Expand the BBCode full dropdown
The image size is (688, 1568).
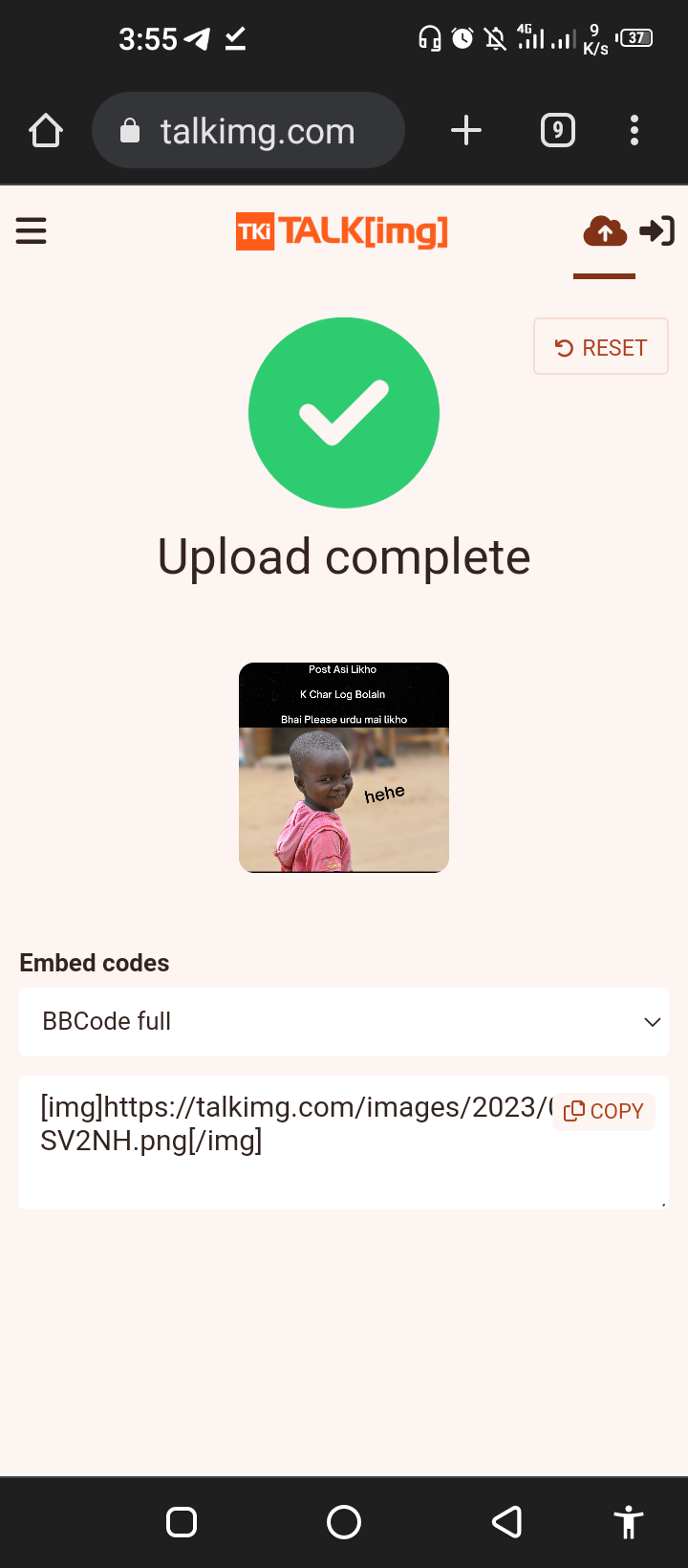click(x=344, y=1021)
